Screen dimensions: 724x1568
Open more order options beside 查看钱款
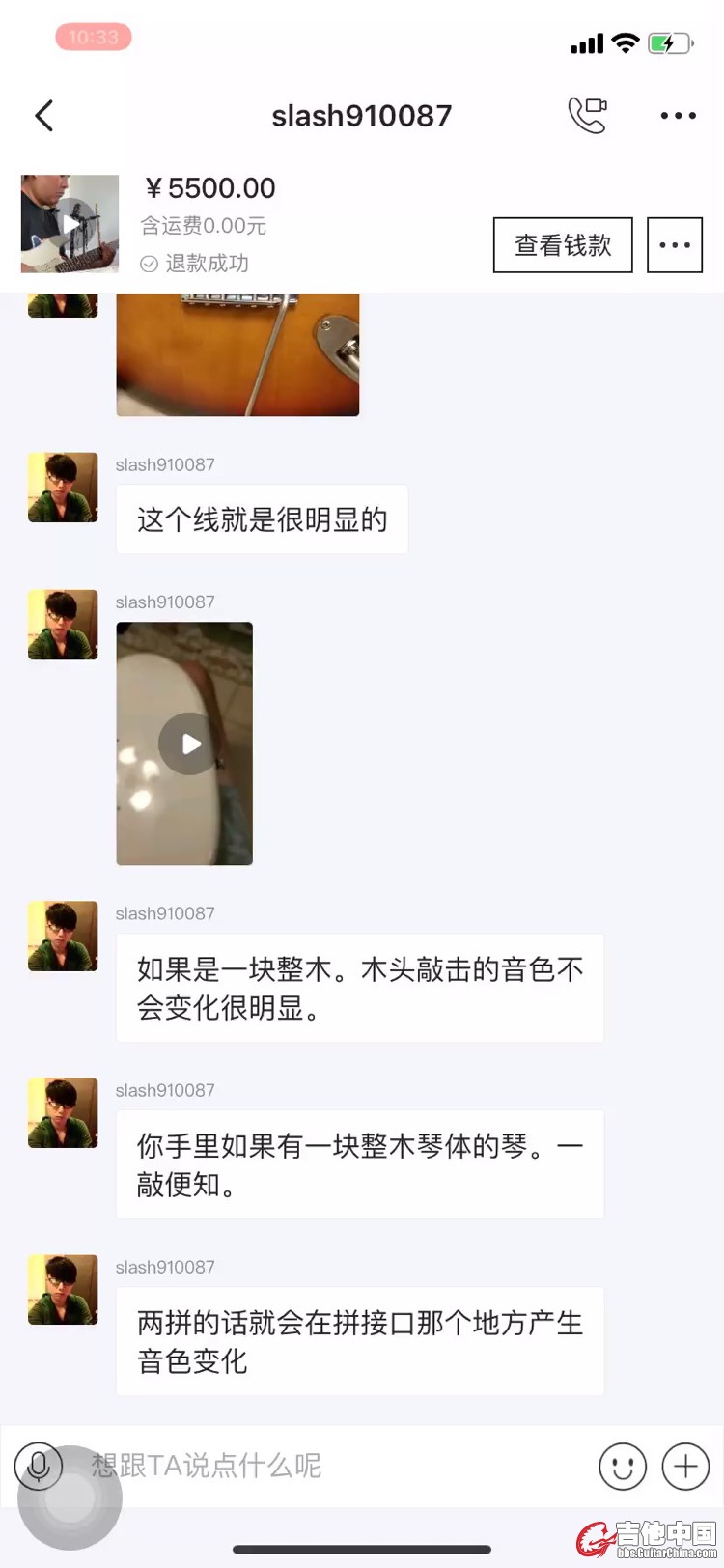click(x=675, y=245)
